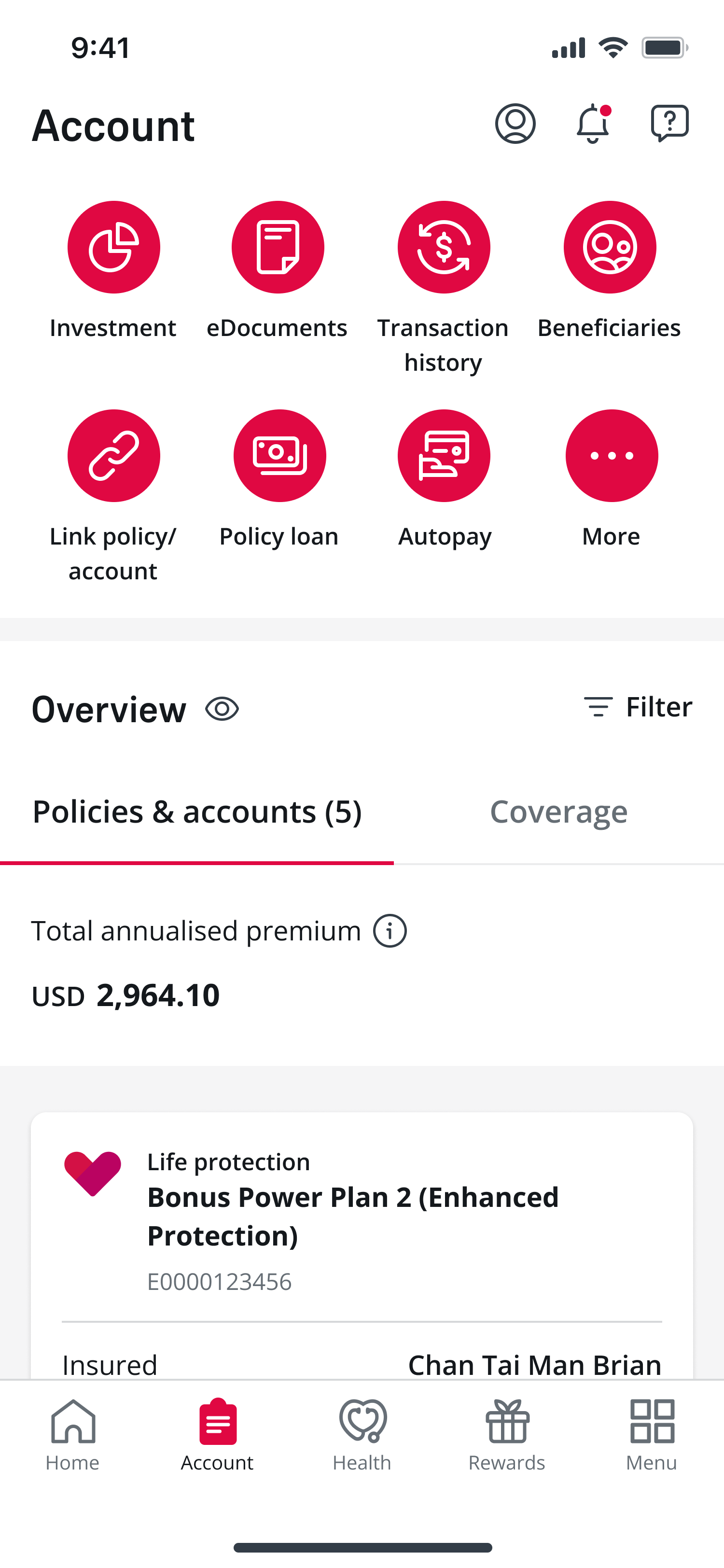Viewport: 724px width, 1568px height.
Task: Open the Investment shortcut
Action: [x=114, y=248]
